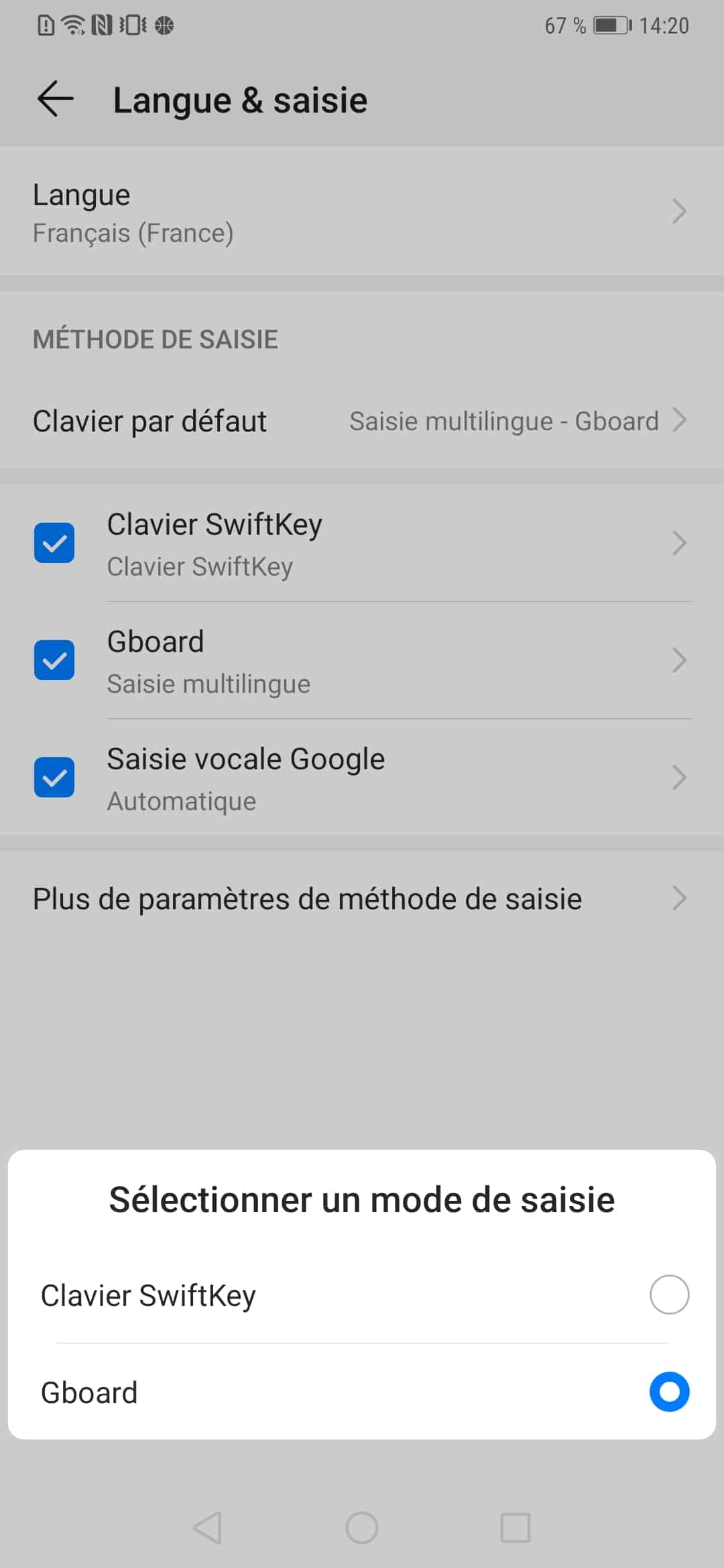
Task: Open recent apps from navigation bar
Action: [516, 1528]
